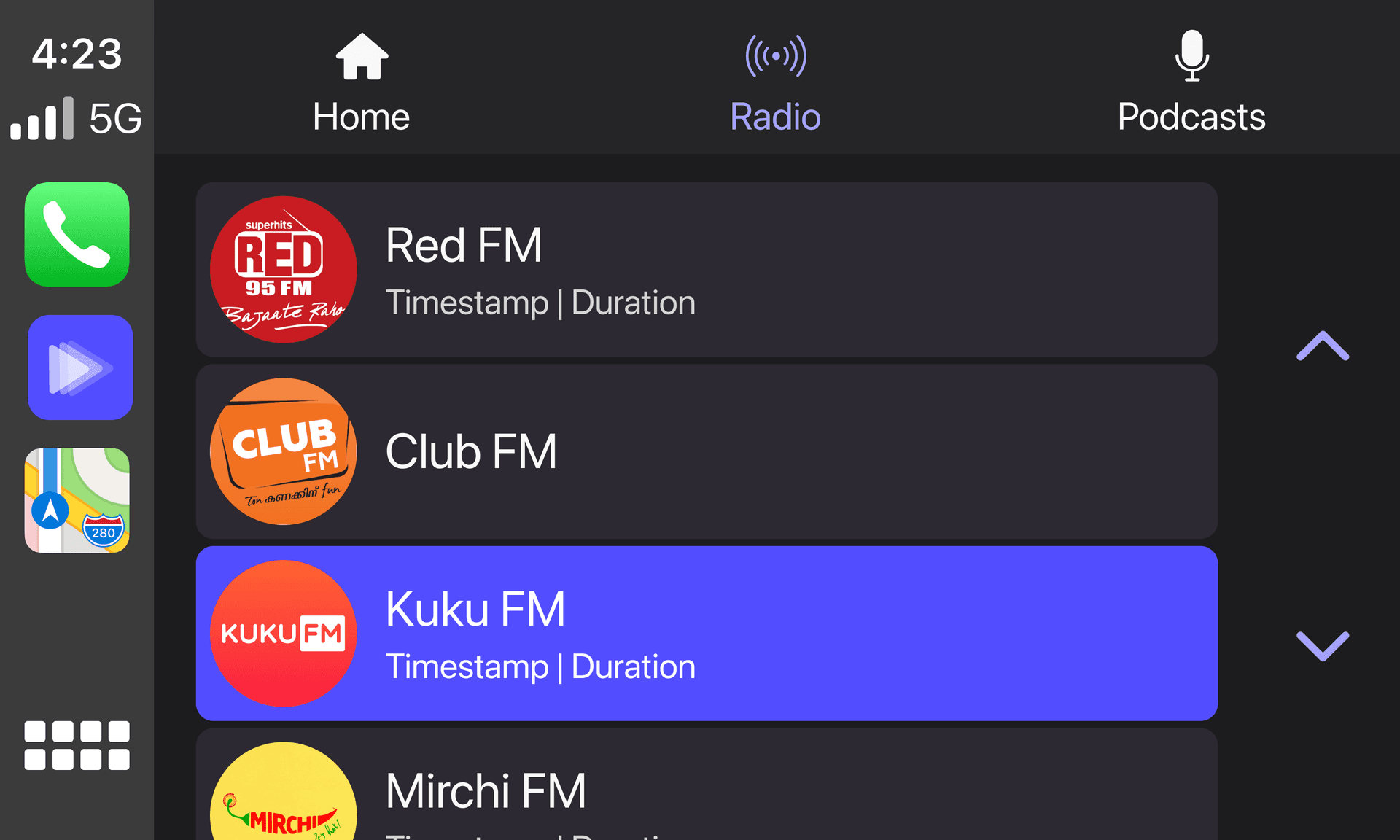The width and height of the screenshot is (1400, 840).
Task: Show the app grid dashboard
Action: click(x=77, y=745)
